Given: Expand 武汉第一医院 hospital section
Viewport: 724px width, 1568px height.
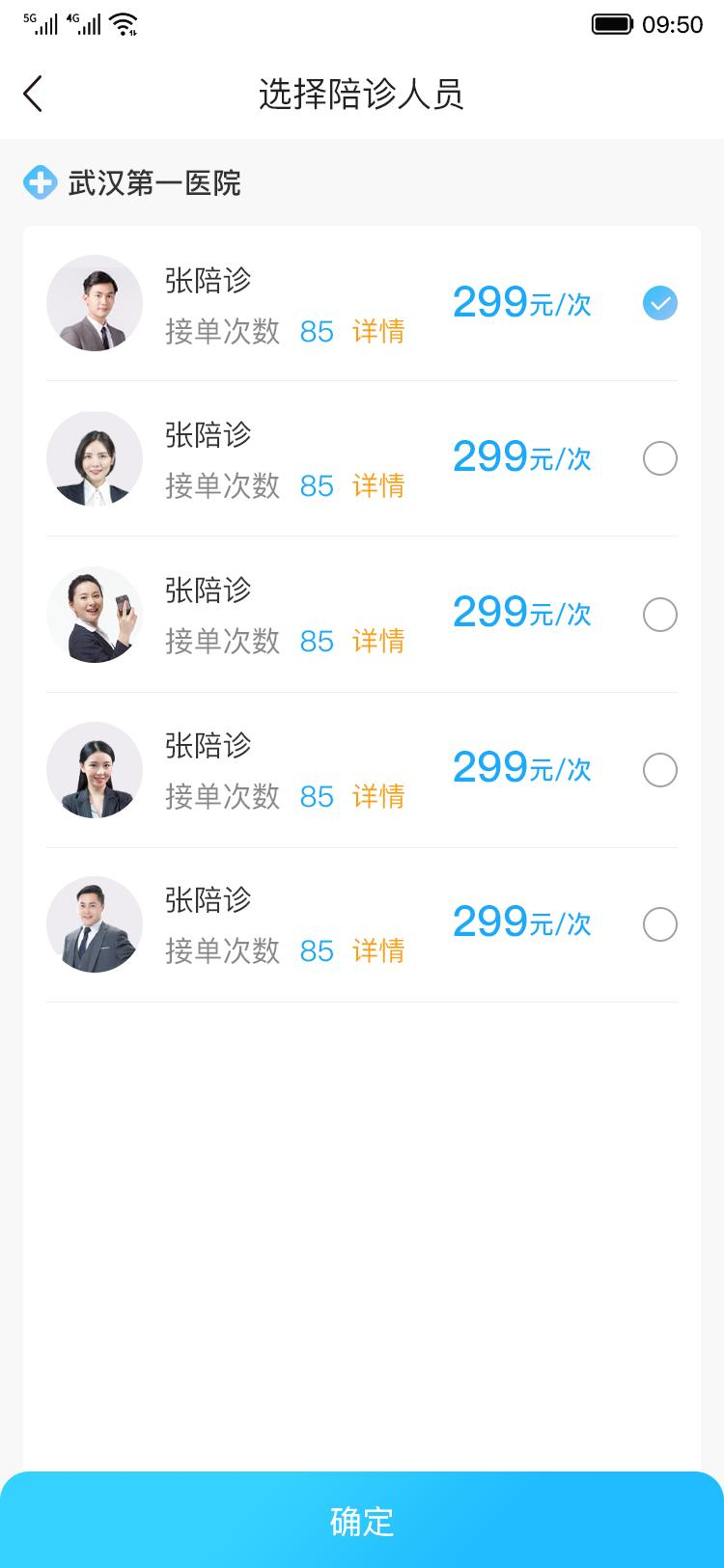Looking at the screenshot, I should click(154, 182).
